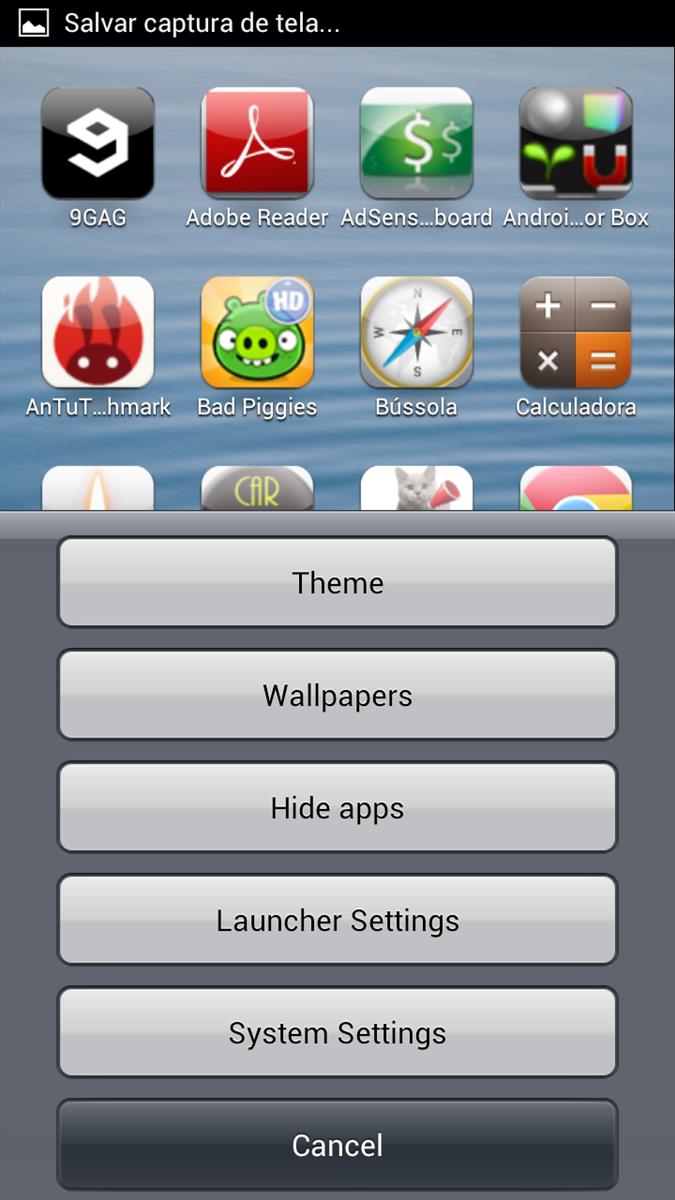
Task: Go to System Settings
Action: click(337, 1032)
